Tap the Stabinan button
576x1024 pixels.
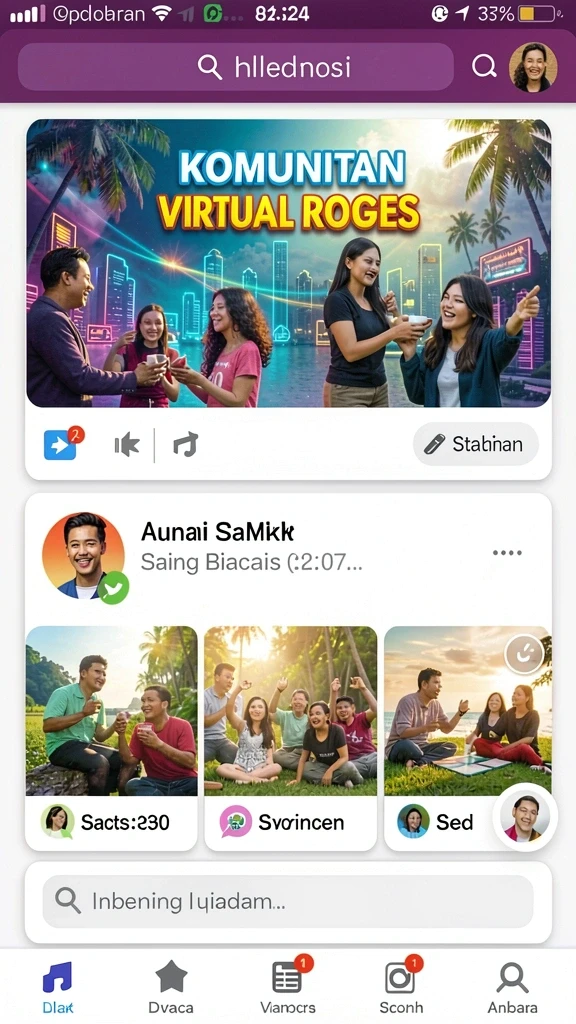tap(476, 444)
